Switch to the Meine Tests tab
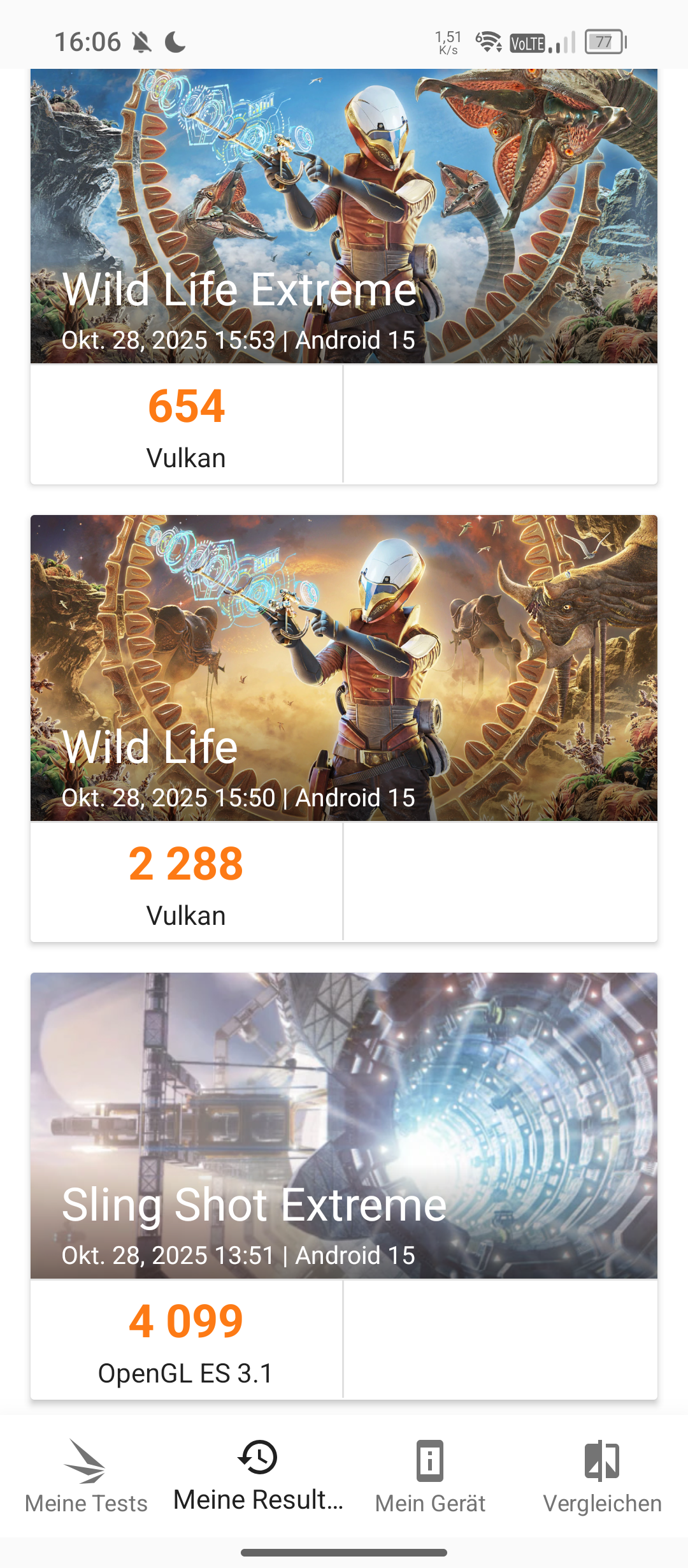 click(x=86, y=1476)
